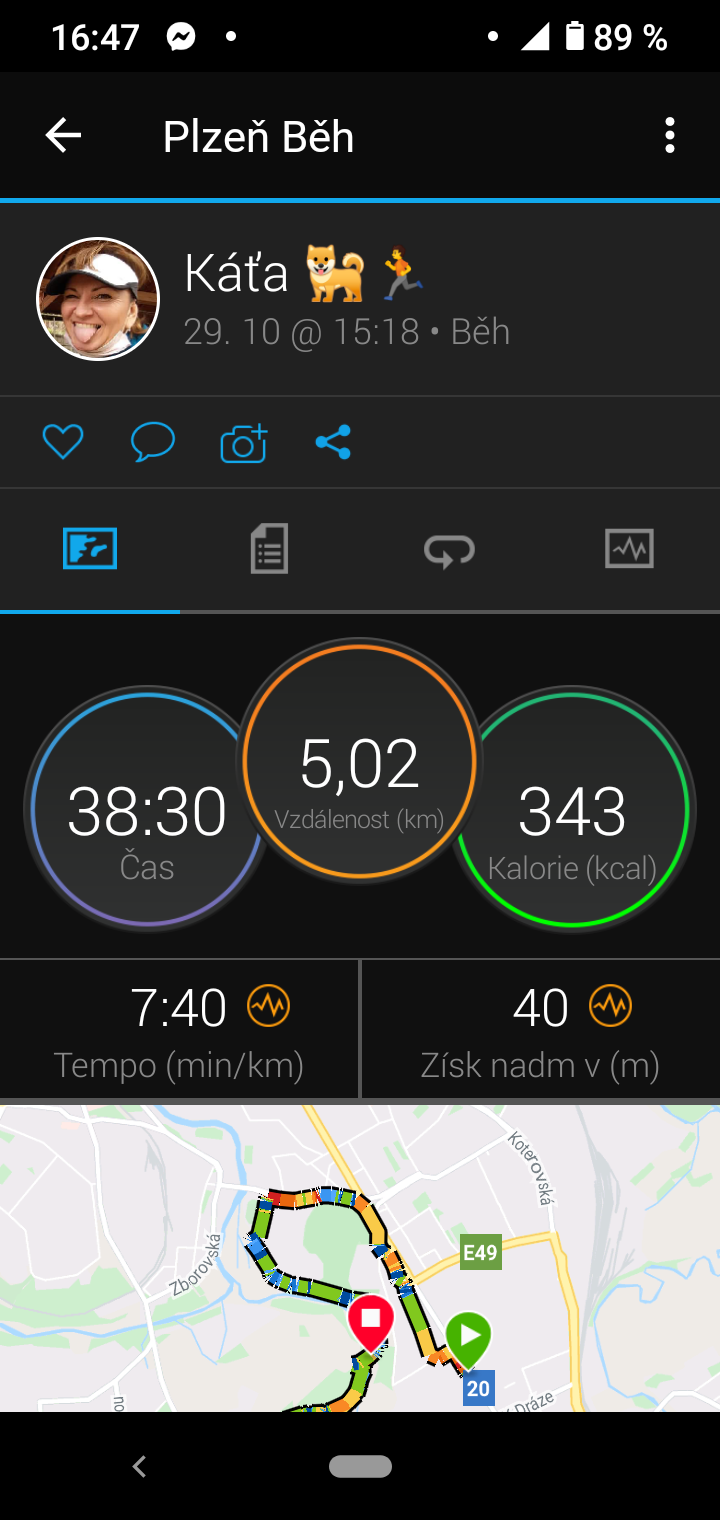Select the overview map tab
The image size is (720, 1520).
pos(90,549)
